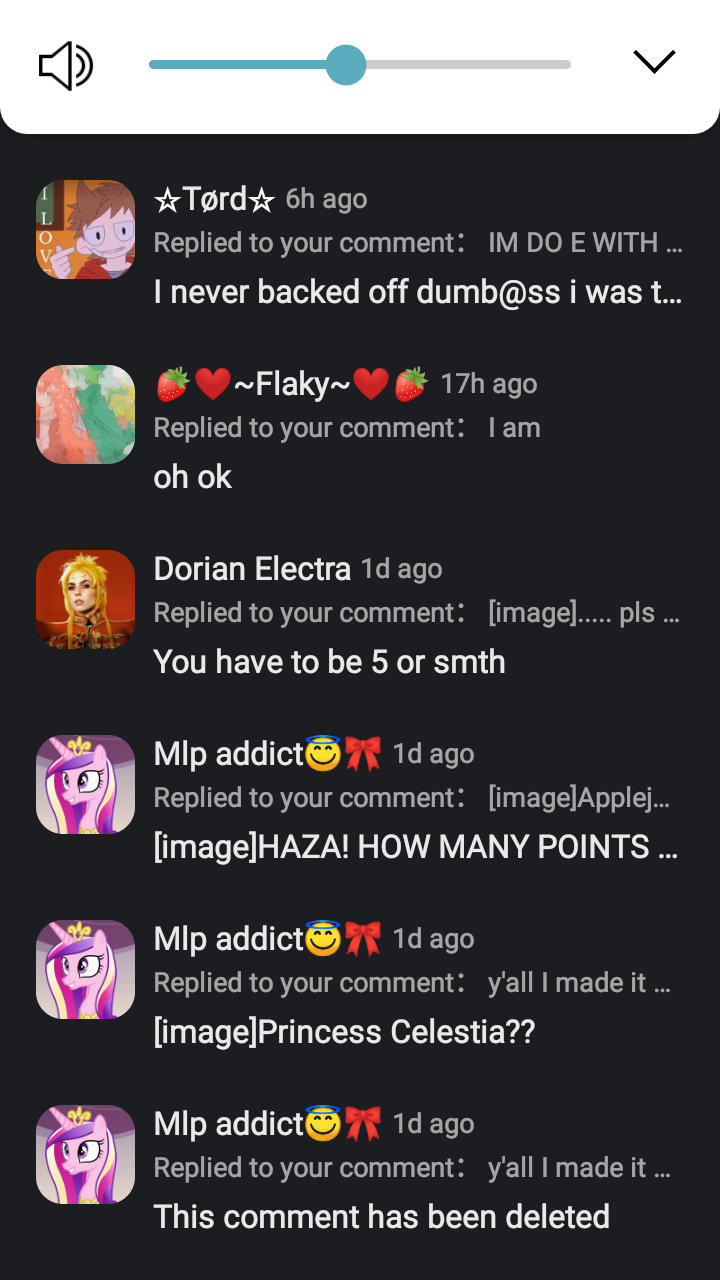The width and height of the screenshot is (720, 1280).
Task: View Dorian Electra's profile avatar
Action: [x=85, y=599]
